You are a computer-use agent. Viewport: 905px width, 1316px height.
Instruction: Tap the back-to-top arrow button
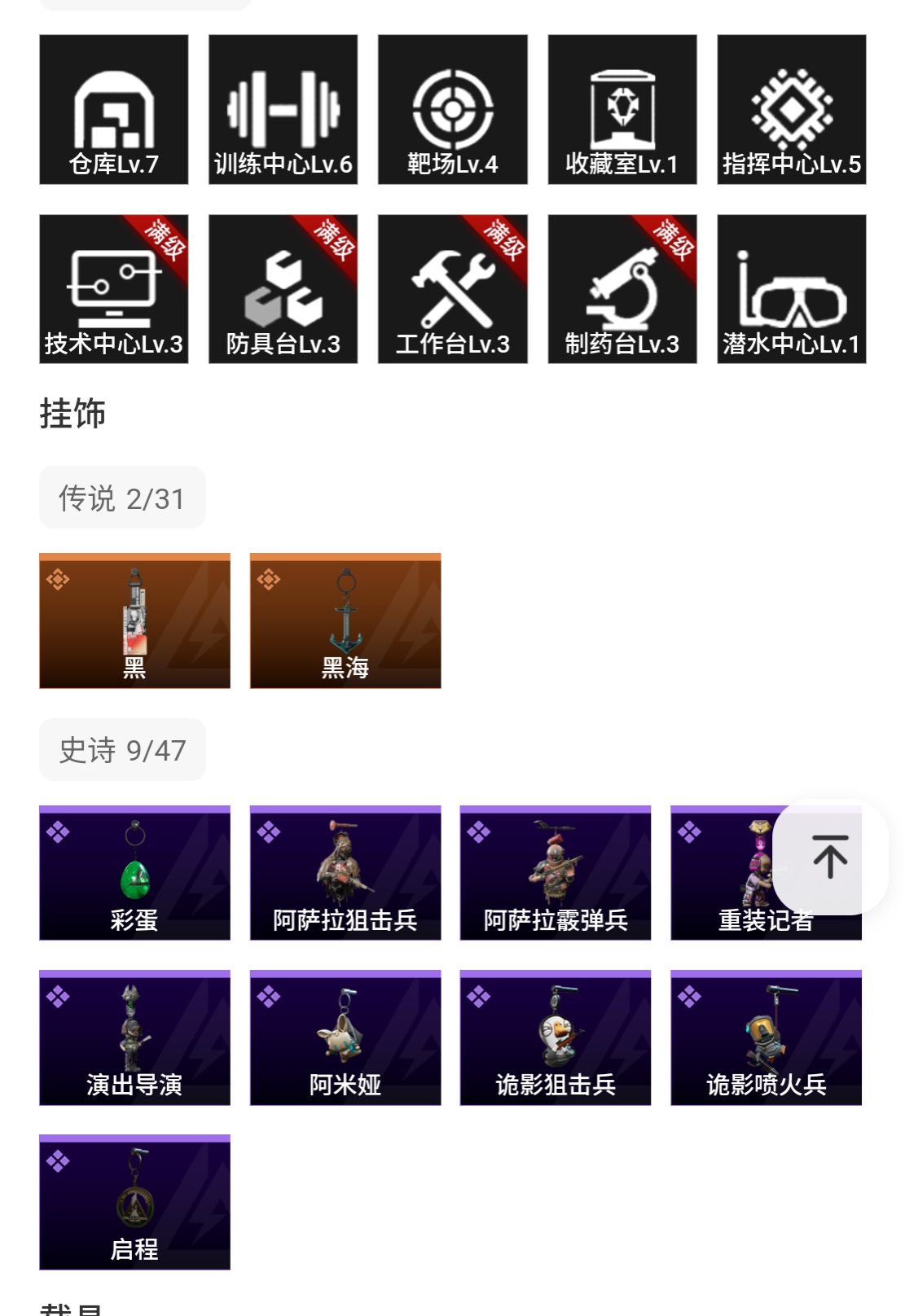830,857
